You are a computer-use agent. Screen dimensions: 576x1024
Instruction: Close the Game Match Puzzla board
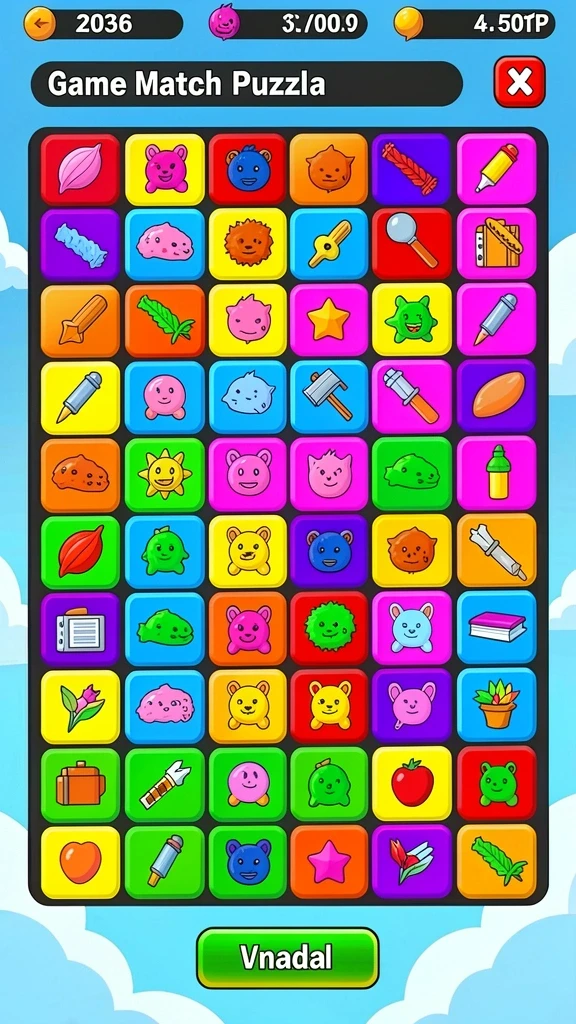(x=519, y=82)
